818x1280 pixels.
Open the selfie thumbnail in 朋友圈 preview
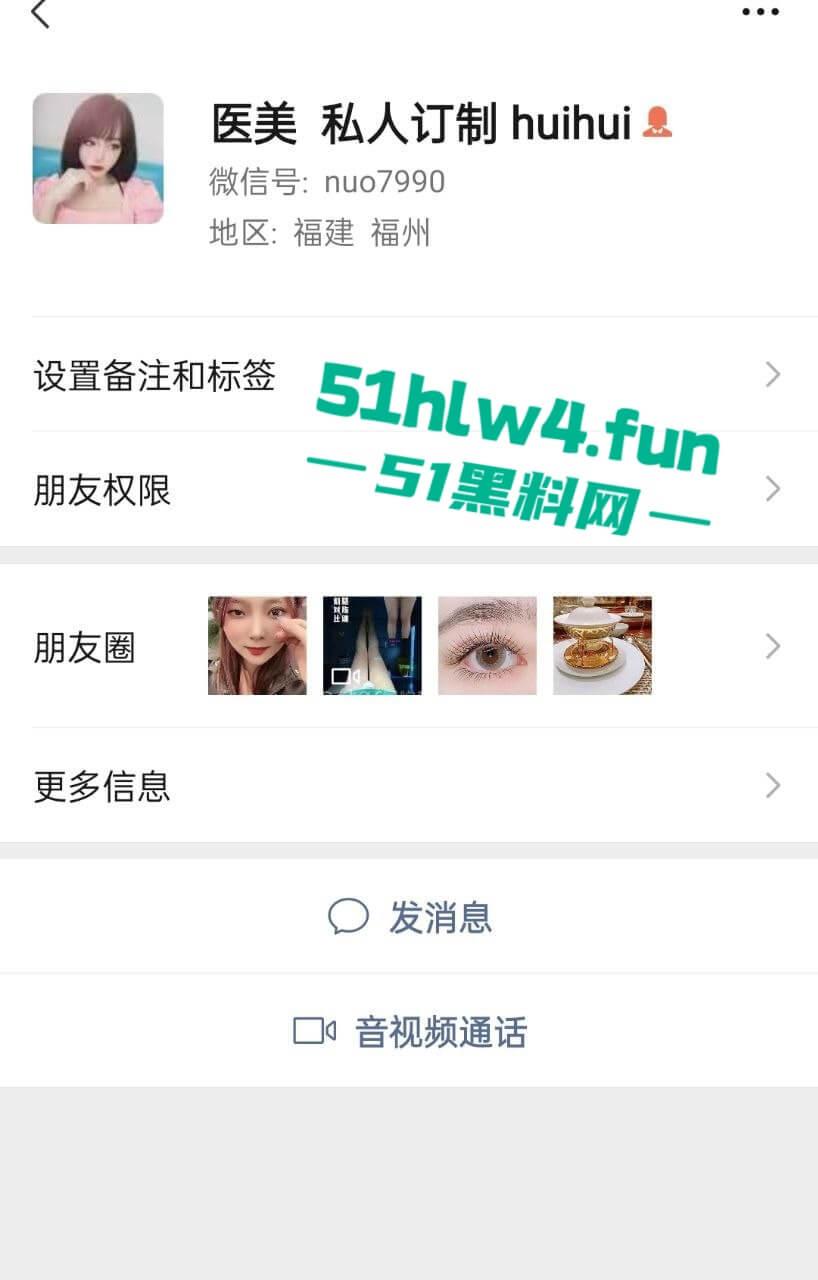pos(256,645)
